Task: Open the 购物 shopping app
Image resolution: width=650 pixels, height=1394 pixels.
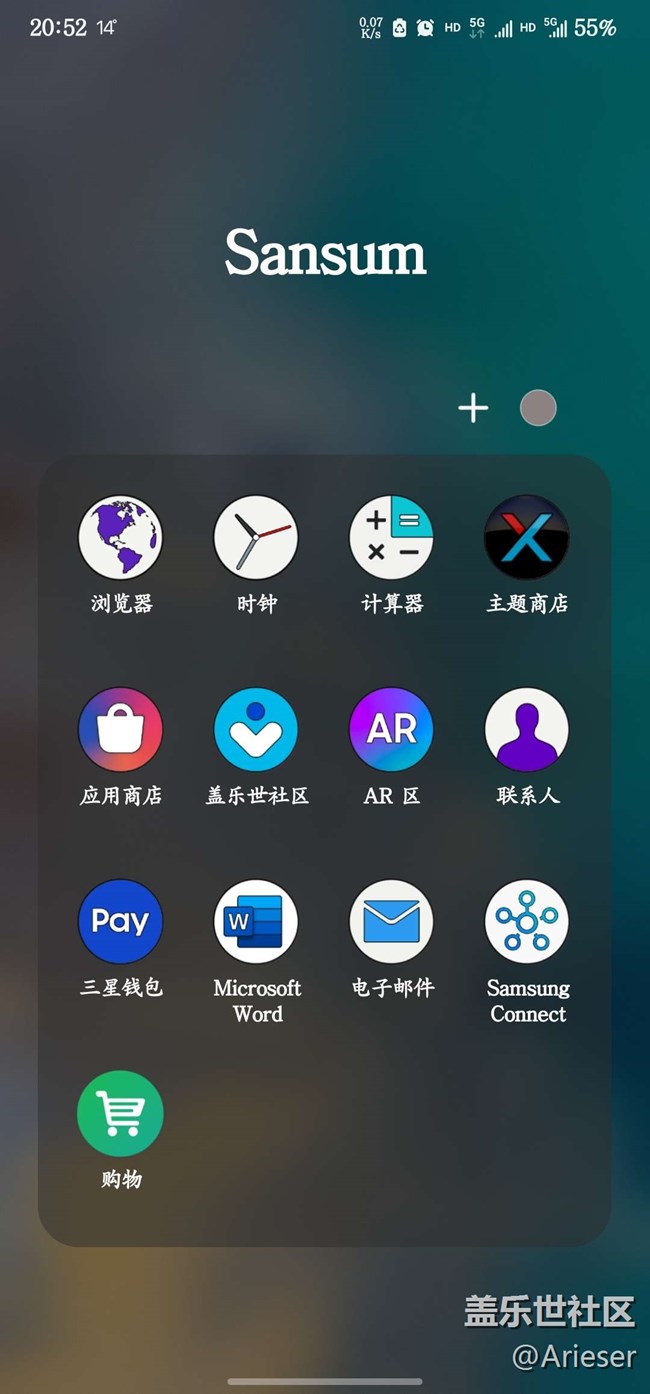Action: 121,1113
